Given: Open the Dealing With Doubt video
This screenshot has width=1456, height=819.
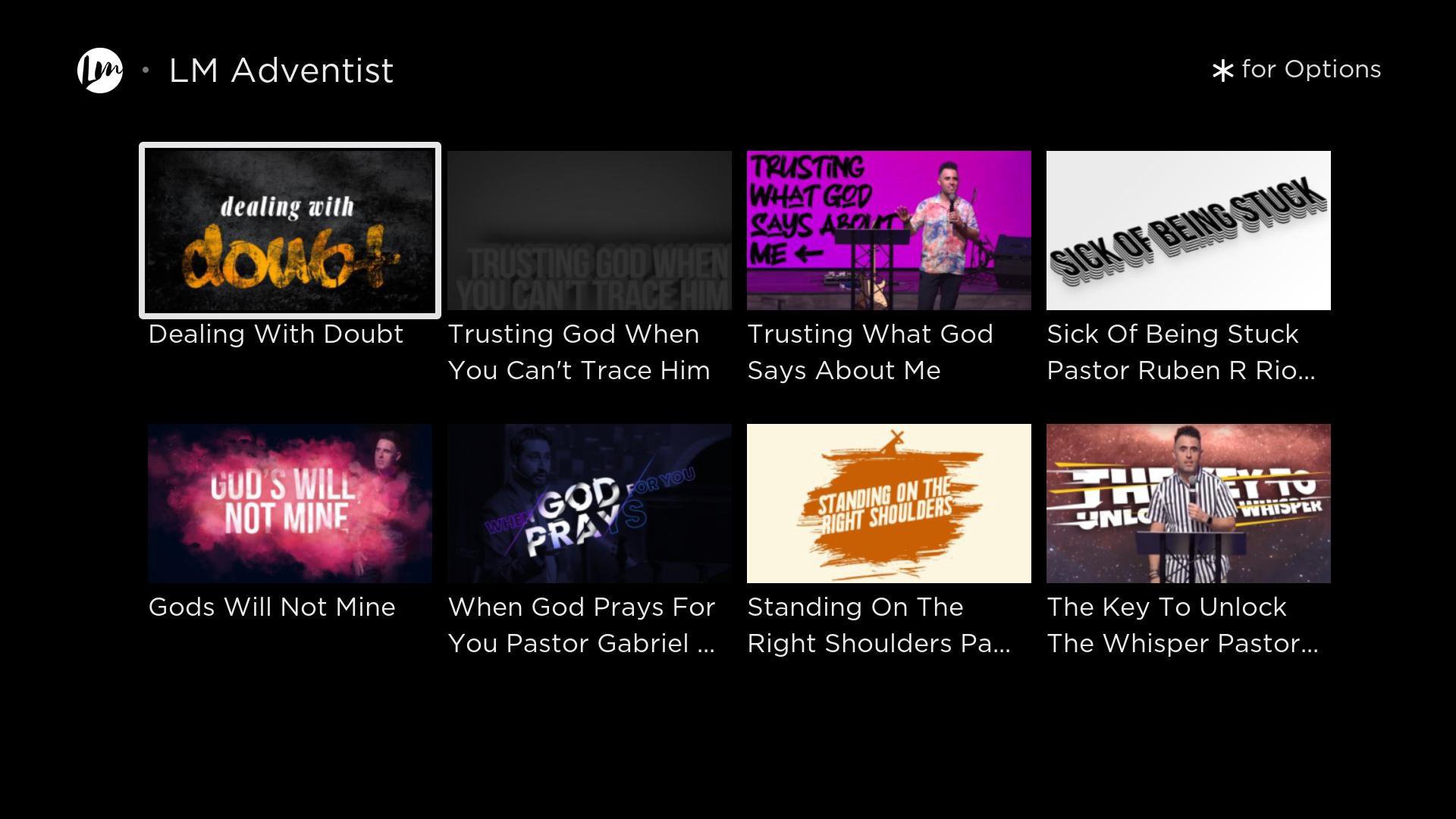Looking at the screenshot, I should coord(290,231).
